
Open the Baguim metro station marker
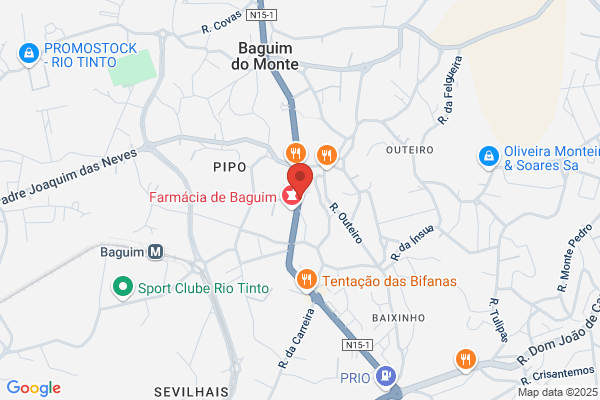coord(155,252)
